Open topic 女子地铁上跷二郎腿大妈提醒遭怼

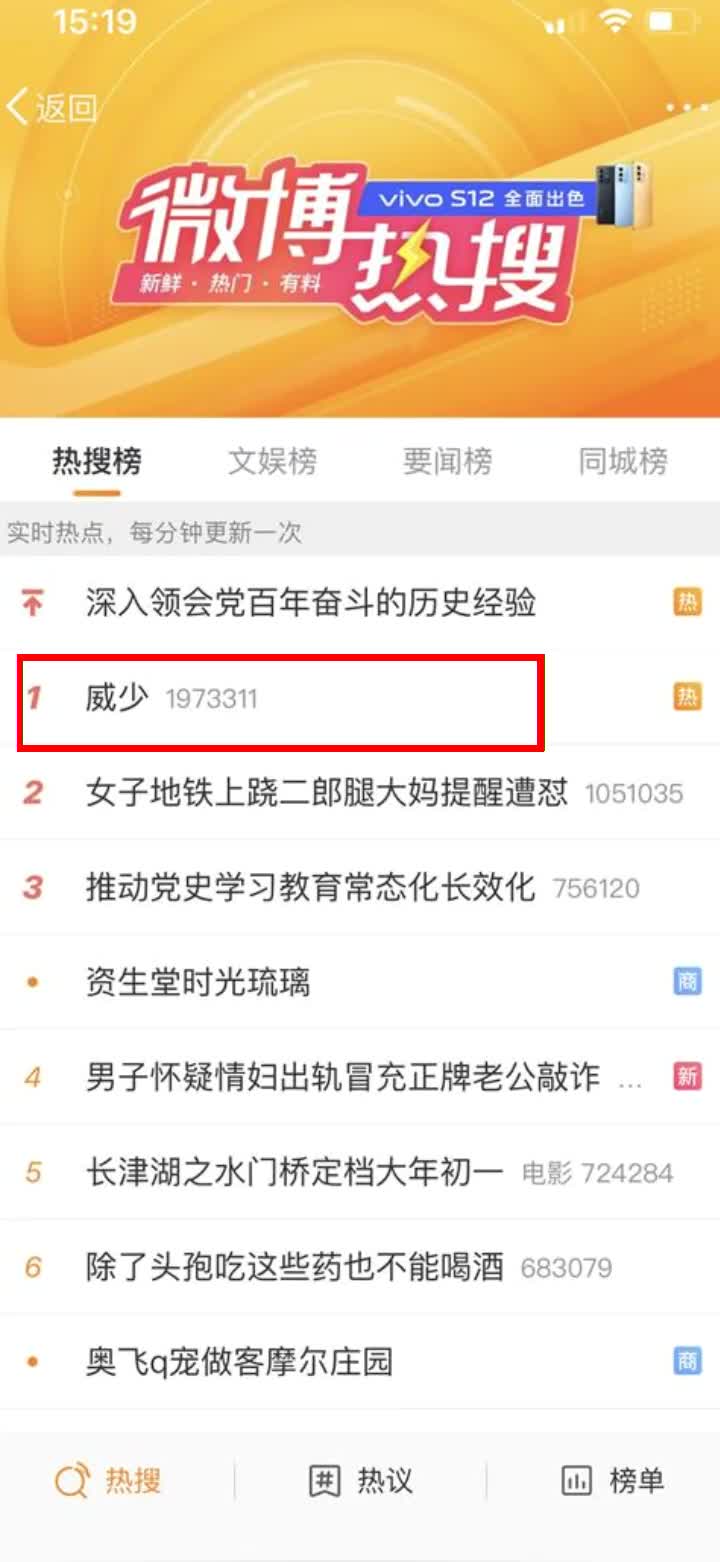click(326, 793)
